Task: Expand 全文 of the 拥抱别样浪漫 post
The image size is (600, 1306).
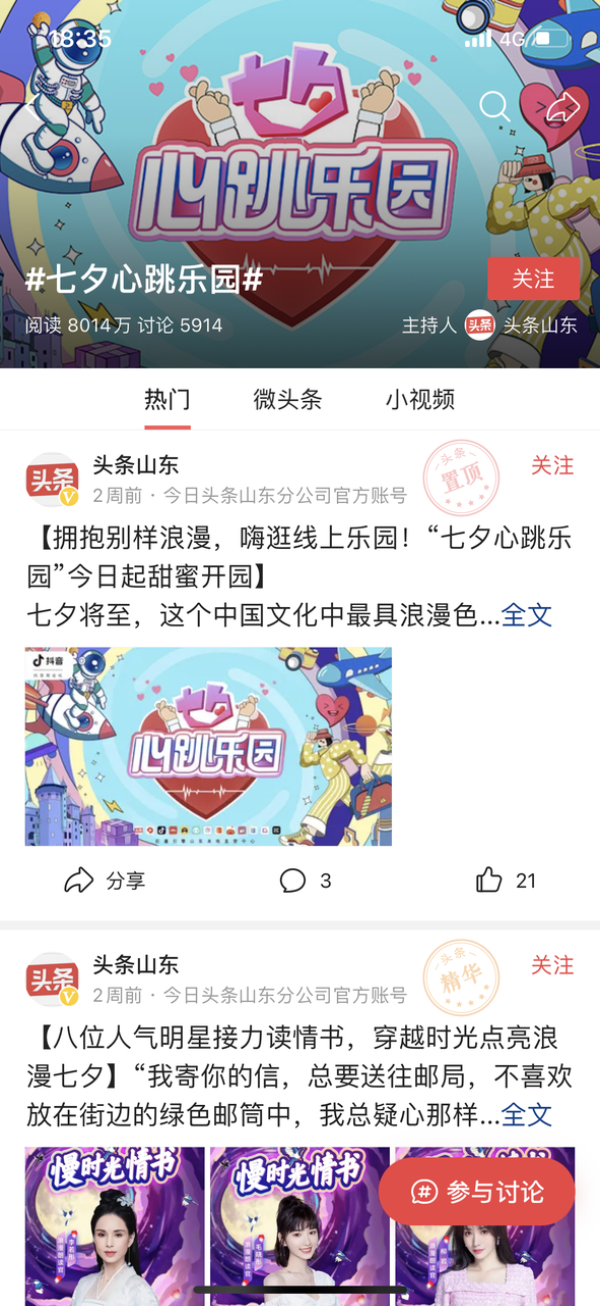Action: click(526, 614)
